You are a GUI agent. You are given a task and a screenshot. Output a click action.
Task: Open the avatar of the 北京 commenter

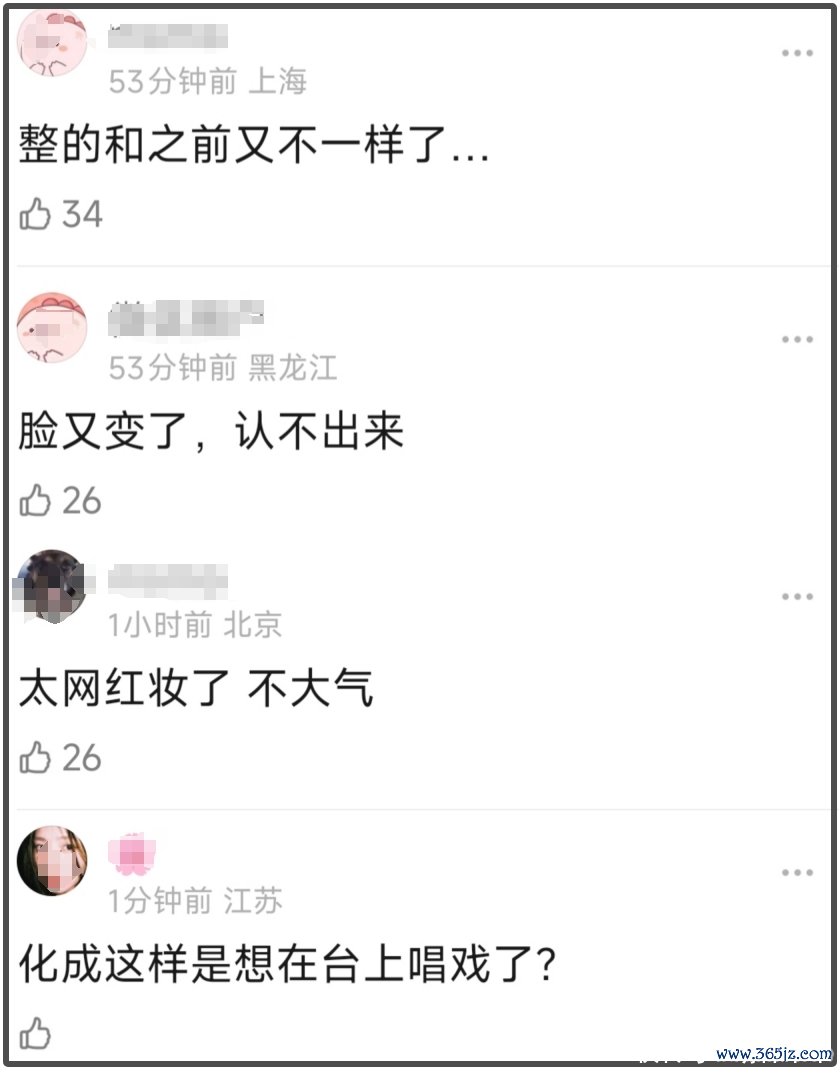click(52, 585)
